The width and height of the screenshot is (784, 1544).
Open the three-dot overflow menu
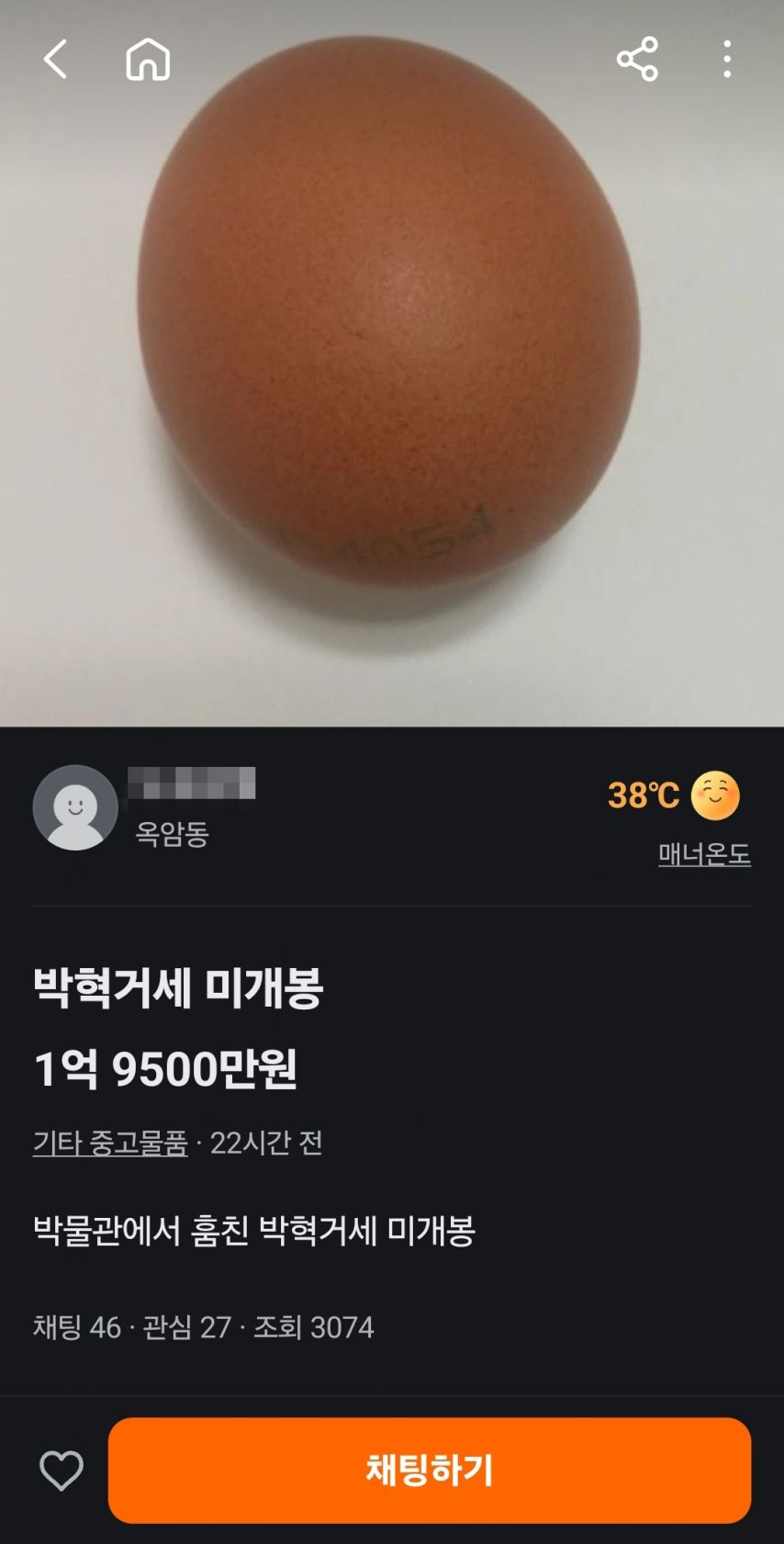tap(727, 60)
